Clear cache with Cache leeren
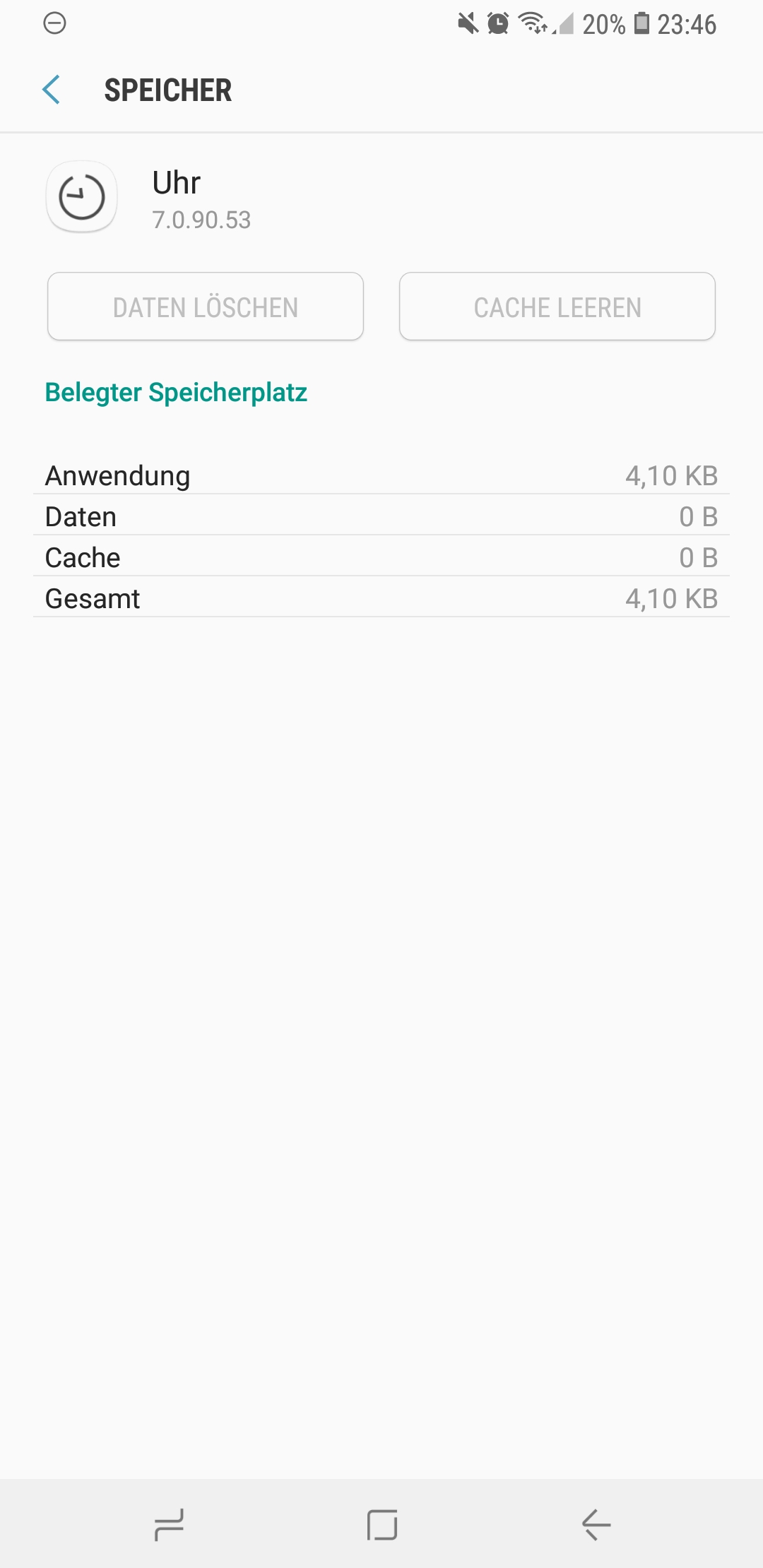This screenshot has width=763, height=1568. [557, 307]
